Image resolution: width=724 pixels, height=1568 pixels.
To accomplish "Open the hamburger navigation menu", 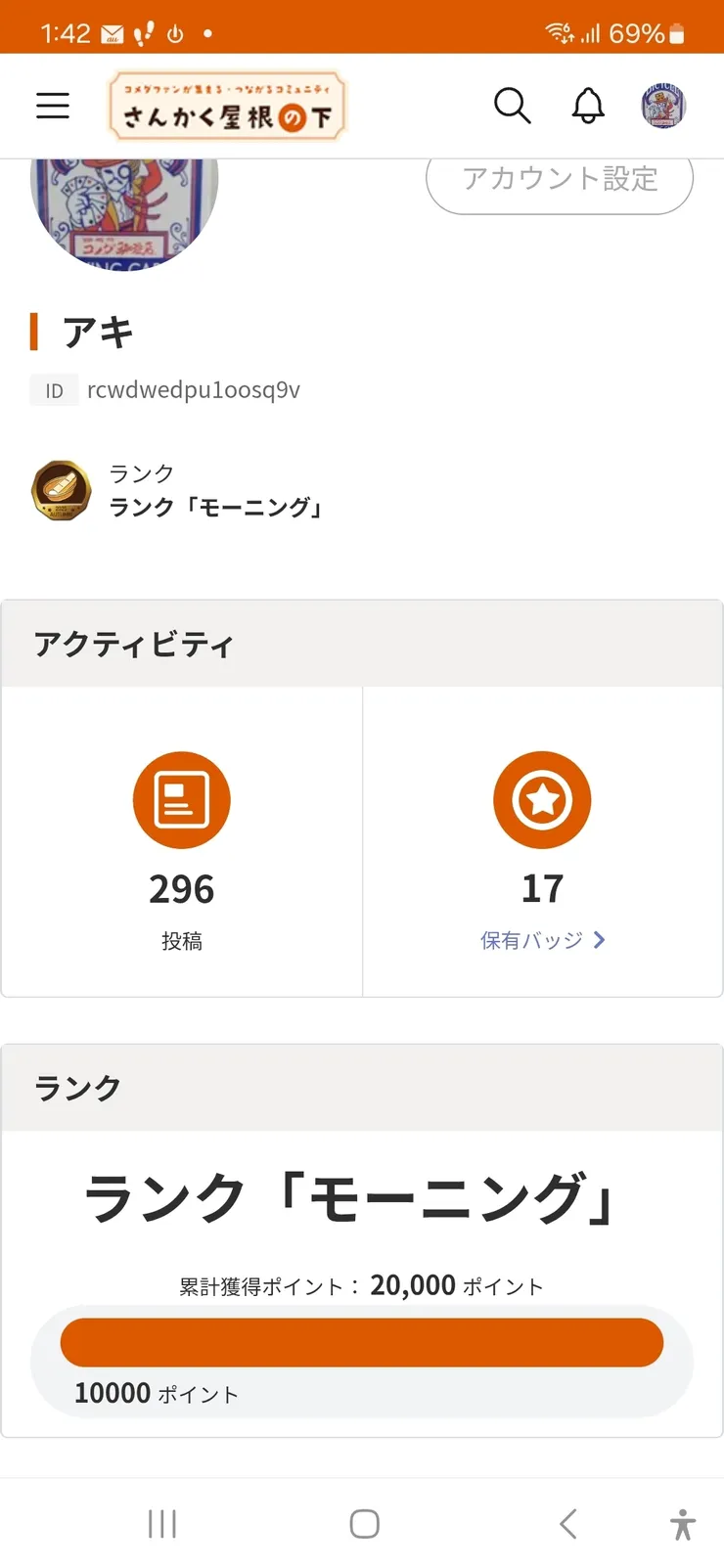I will point(53,106).
